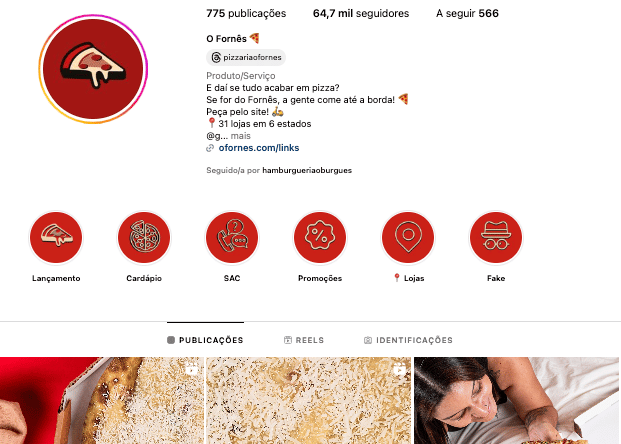Open the SAC story highlight
The width and height of the screenshot is (621, 444).
[x=232, y=238]
